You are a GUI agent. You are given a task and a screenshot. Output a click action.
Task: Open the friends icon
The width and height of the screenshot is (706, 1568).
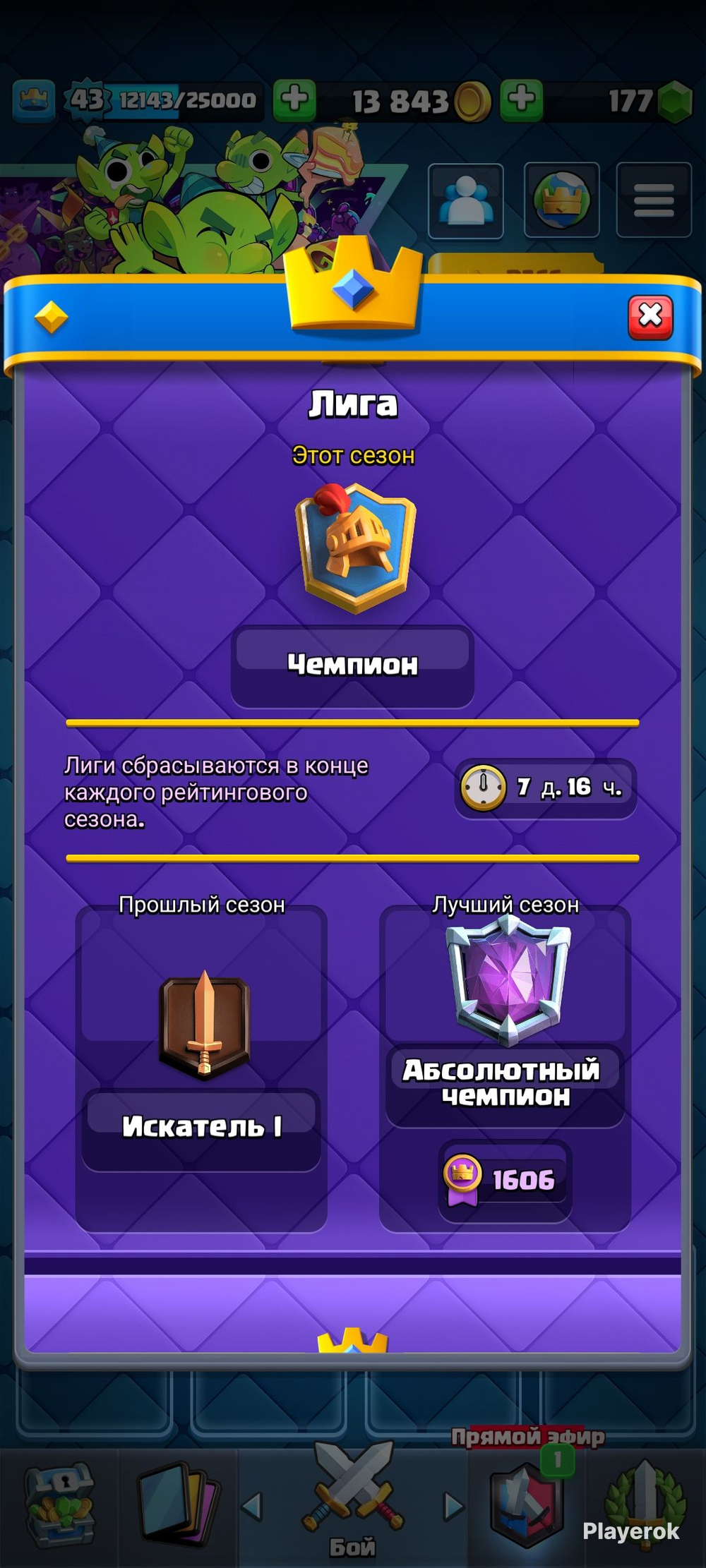coord(466,201)
